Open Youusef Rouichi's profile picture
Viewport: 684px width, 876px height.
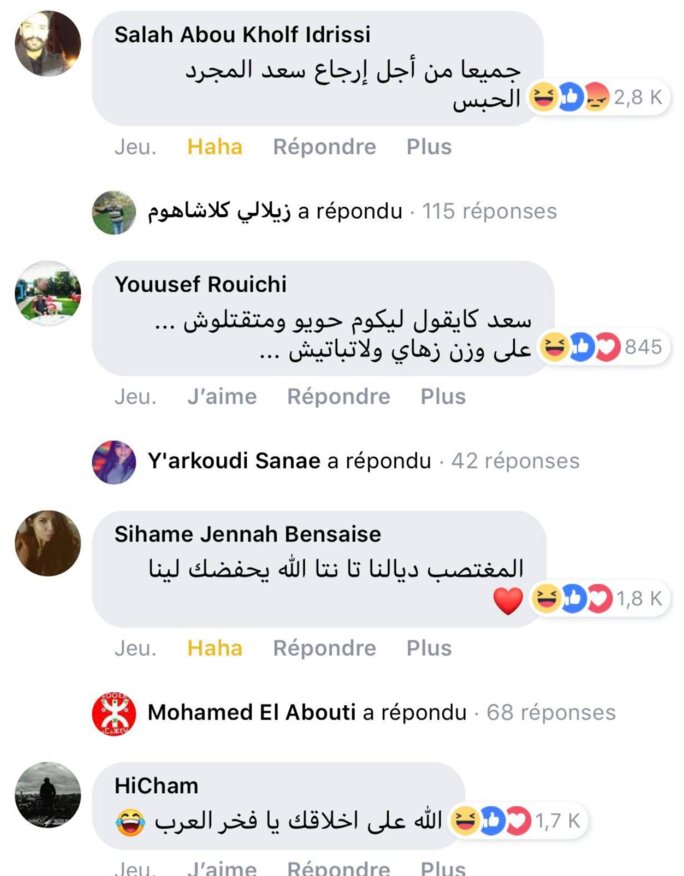click(48, 294)
